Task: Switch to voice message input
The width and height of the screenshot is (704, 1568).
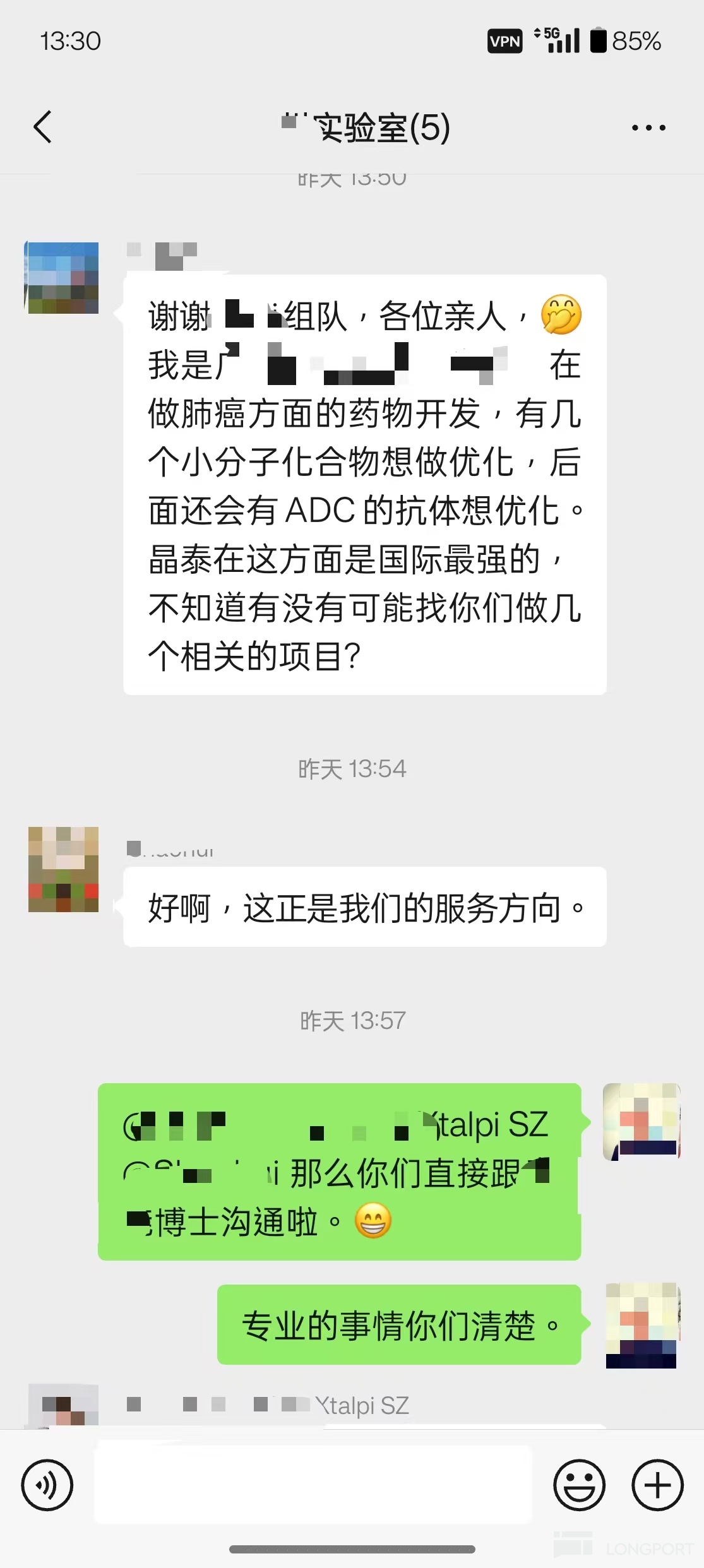Action: [x=47, y=1485]
